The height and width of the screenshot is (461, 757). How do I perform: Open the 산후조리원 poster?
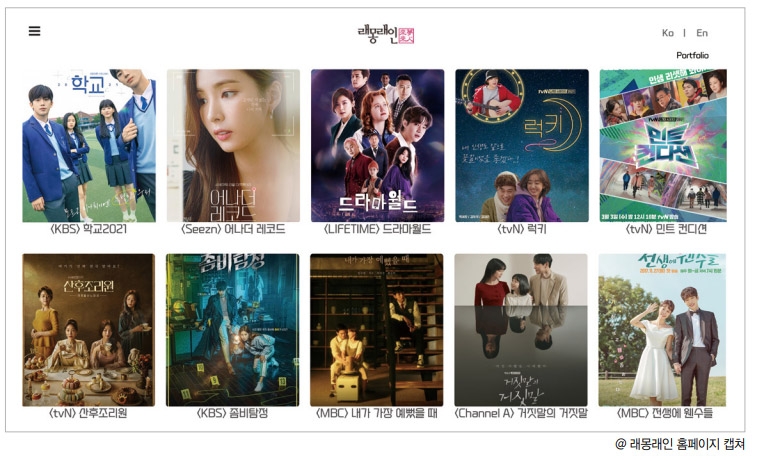click(89, 329)
